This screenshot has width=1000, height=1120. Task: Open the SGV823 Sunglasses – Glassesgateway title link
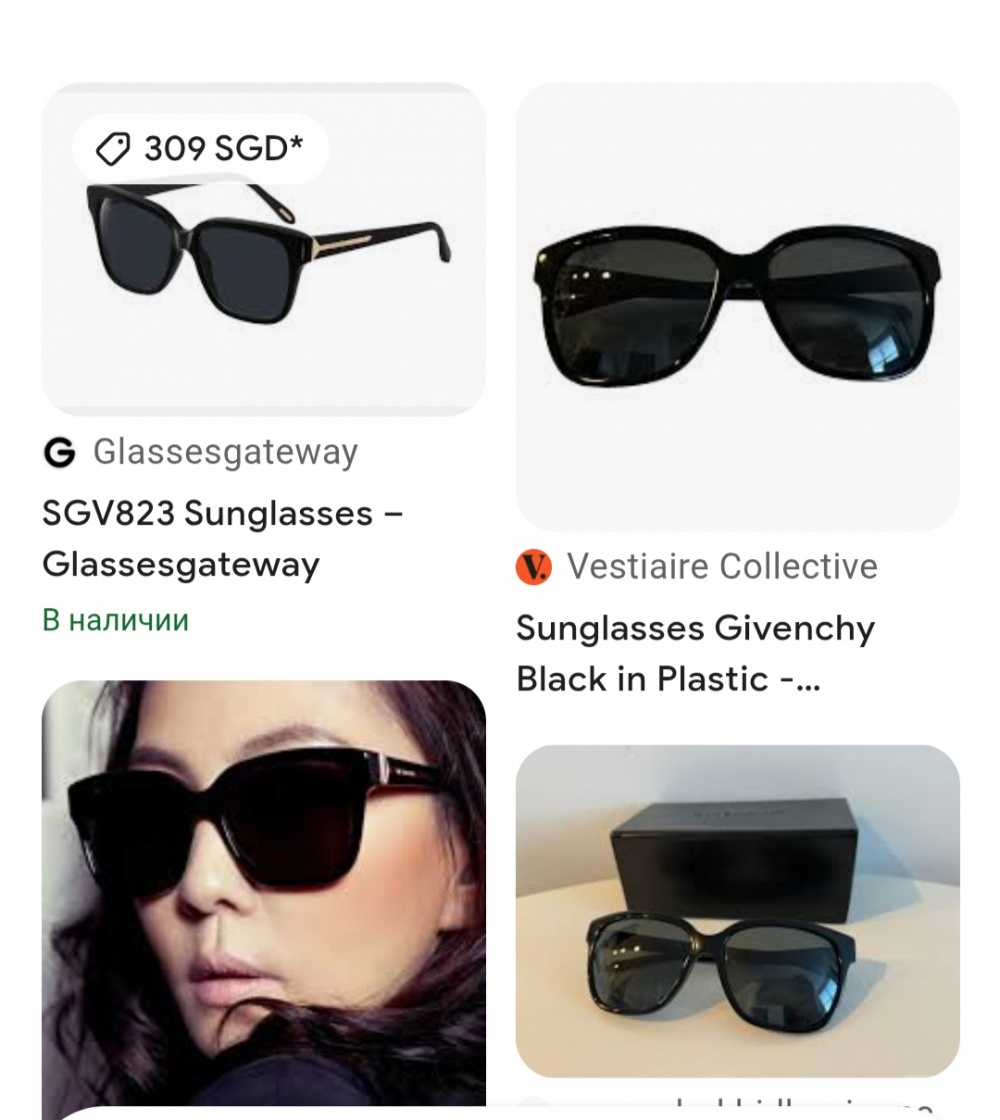(x=222, y=539)
